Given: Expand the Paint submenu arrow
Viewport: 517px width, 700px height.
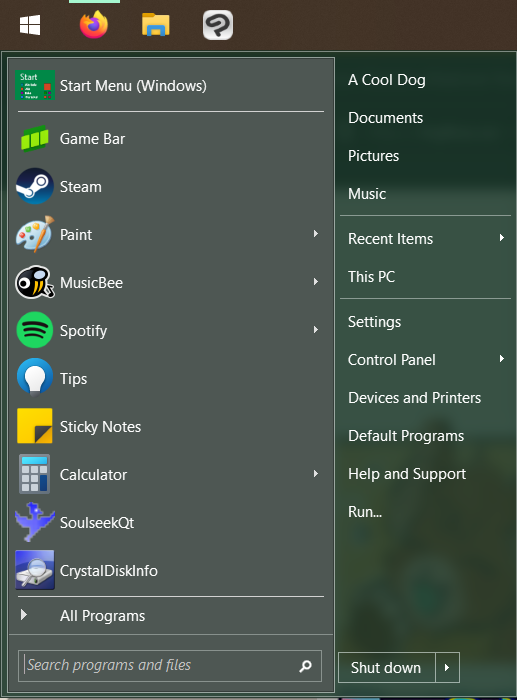Looking at the screenshot, I should click(316, 234).
